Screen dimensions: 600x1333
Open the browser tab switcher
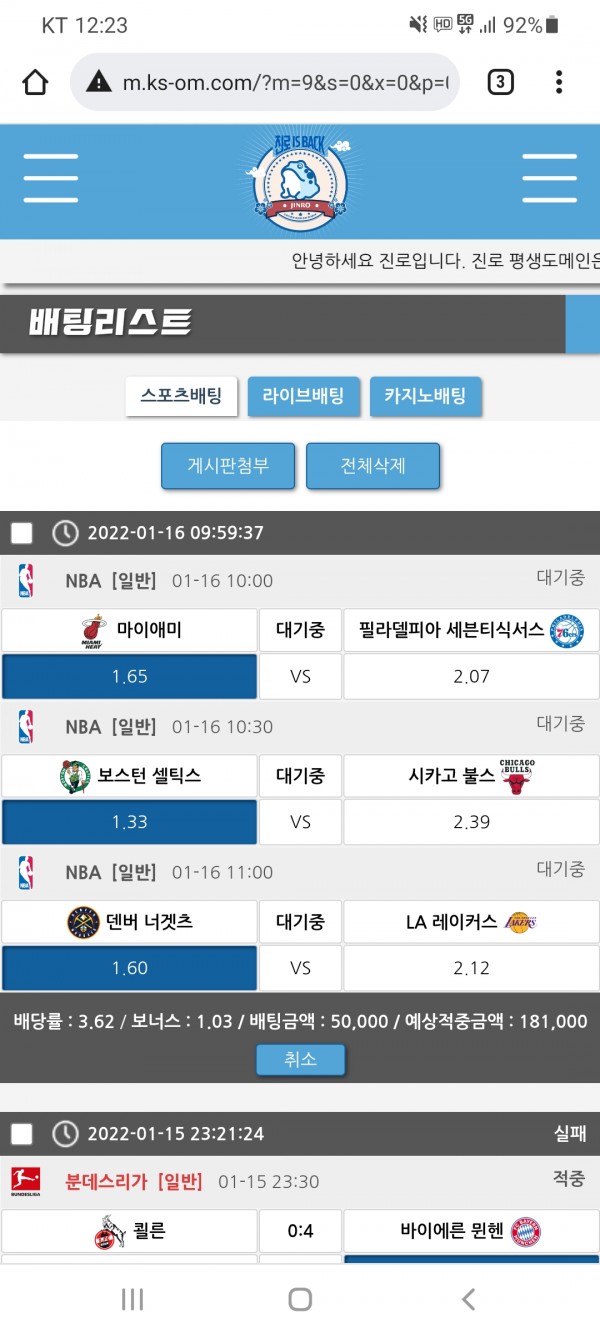500,82
